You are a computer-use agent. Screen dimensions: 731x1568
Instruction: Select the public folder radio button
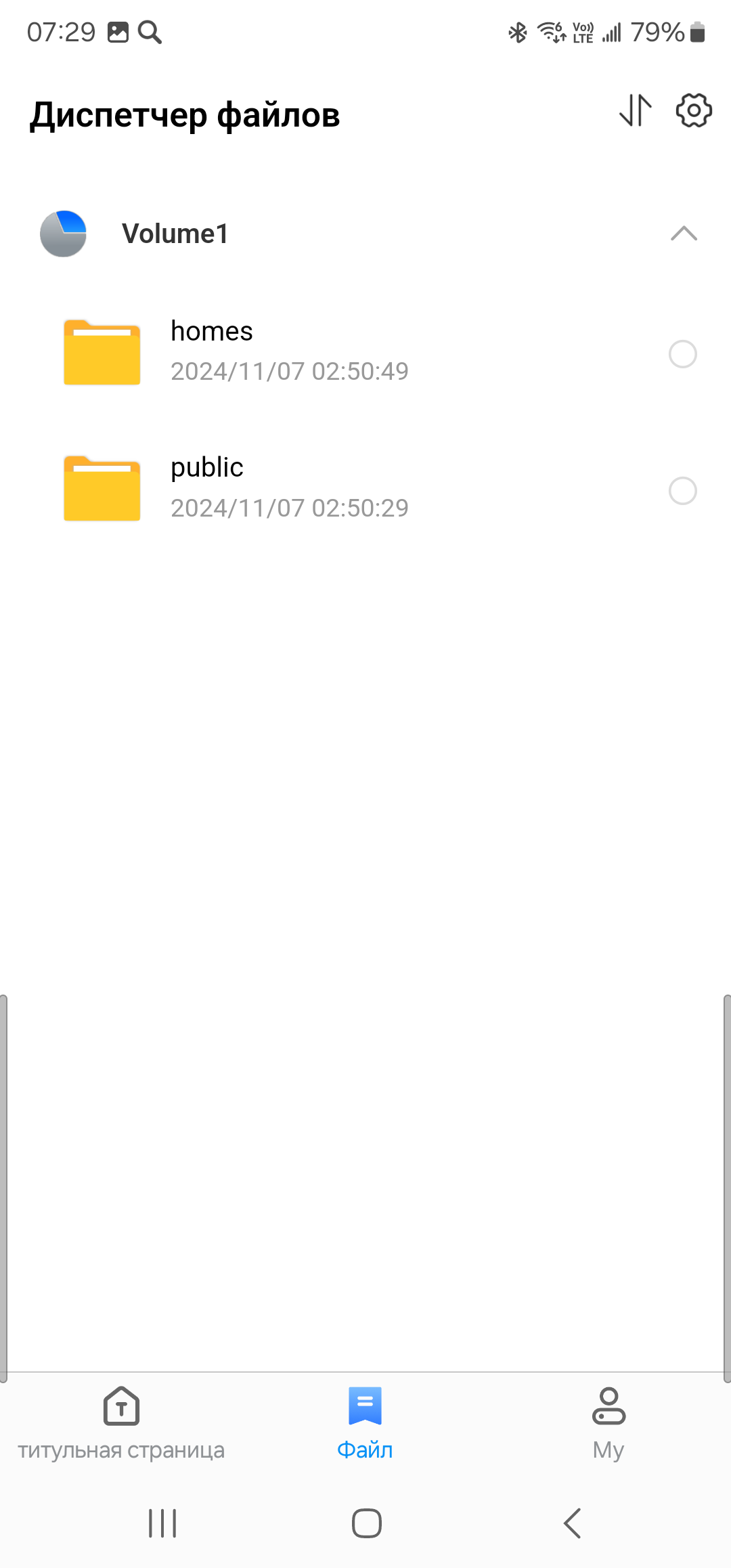click(x=682, y=491)
